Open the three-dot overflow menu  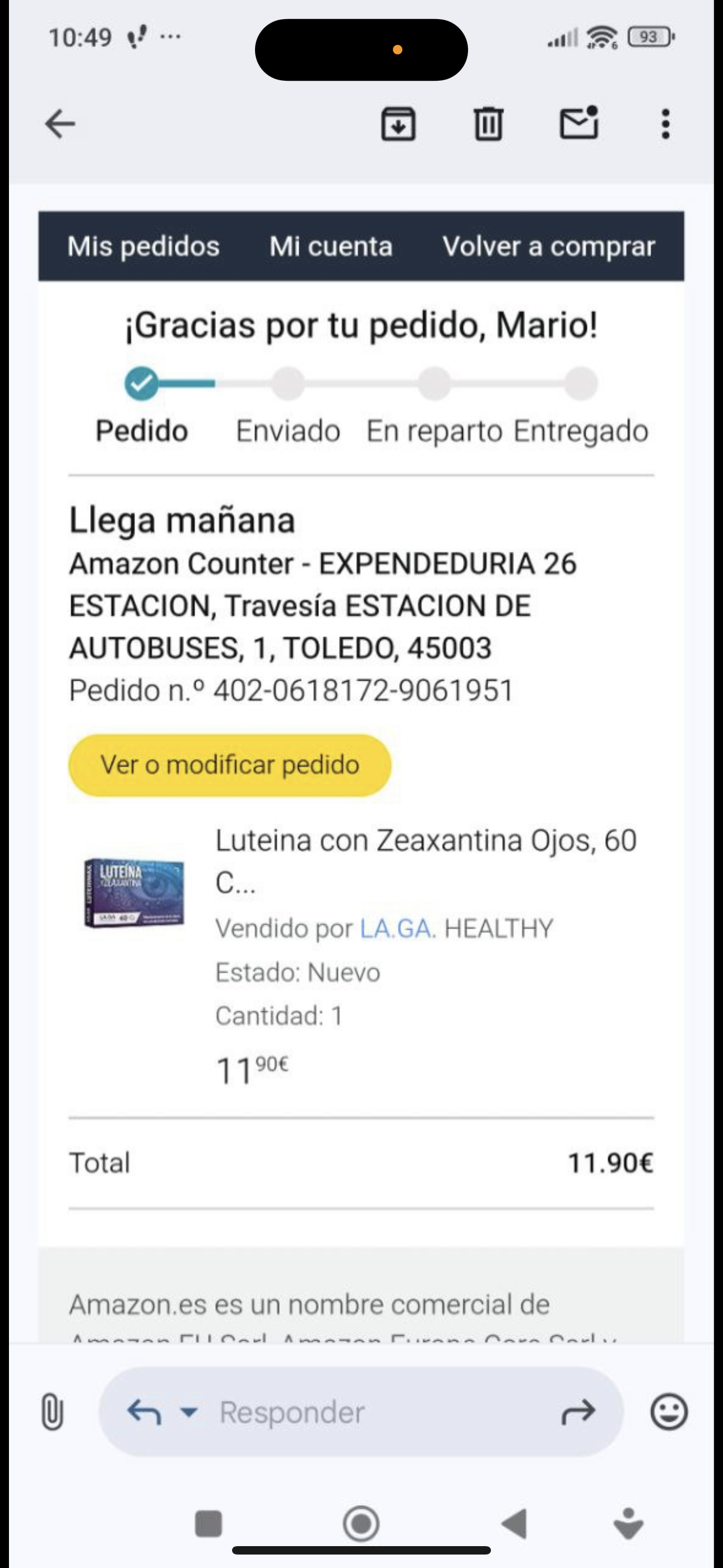click(665, 124)
